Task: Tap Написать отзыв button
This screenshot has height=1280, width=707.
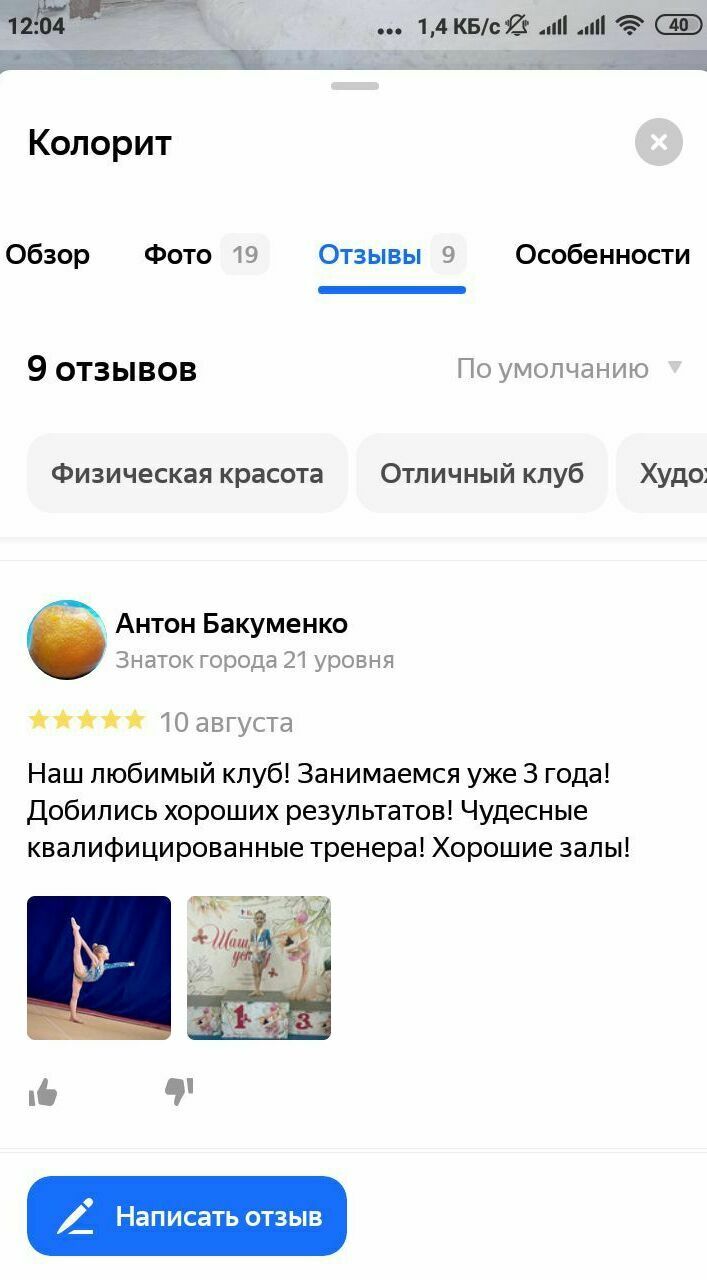Action: coord(187,1216)
